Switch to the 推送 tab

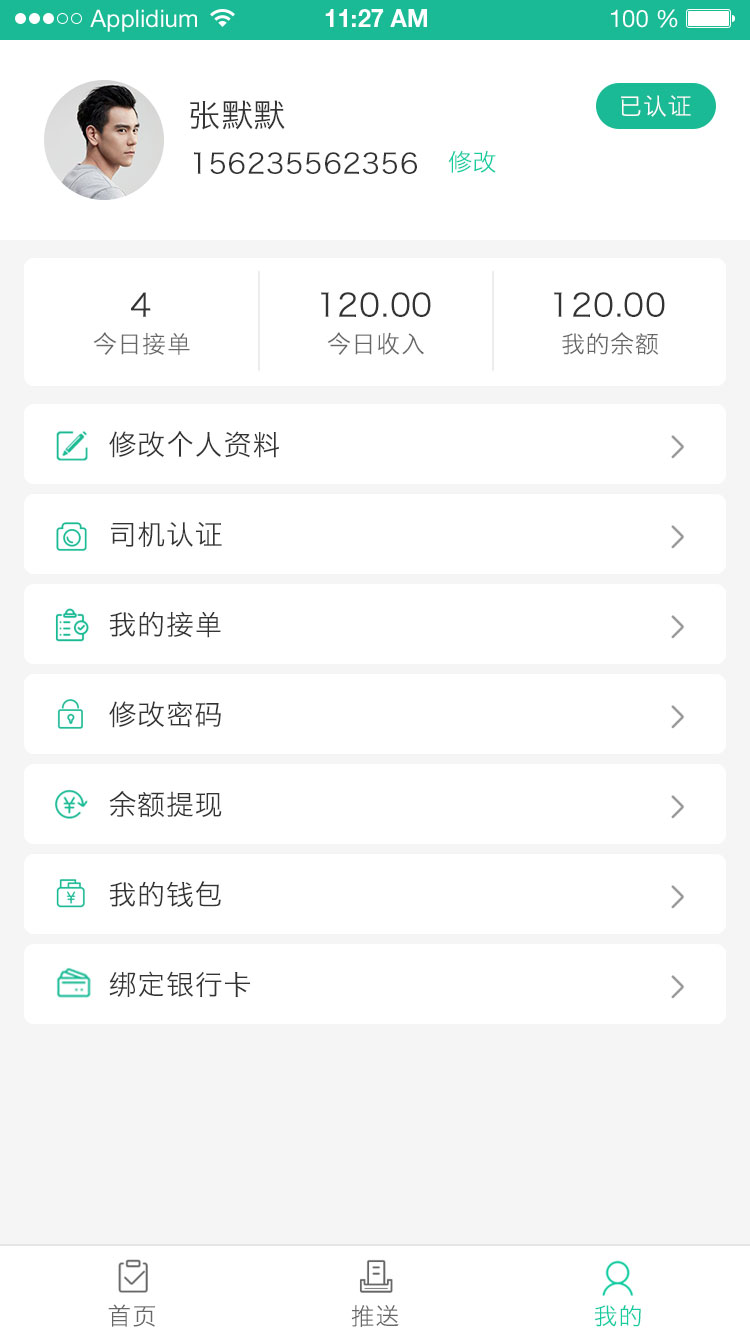coord(375,1292)
